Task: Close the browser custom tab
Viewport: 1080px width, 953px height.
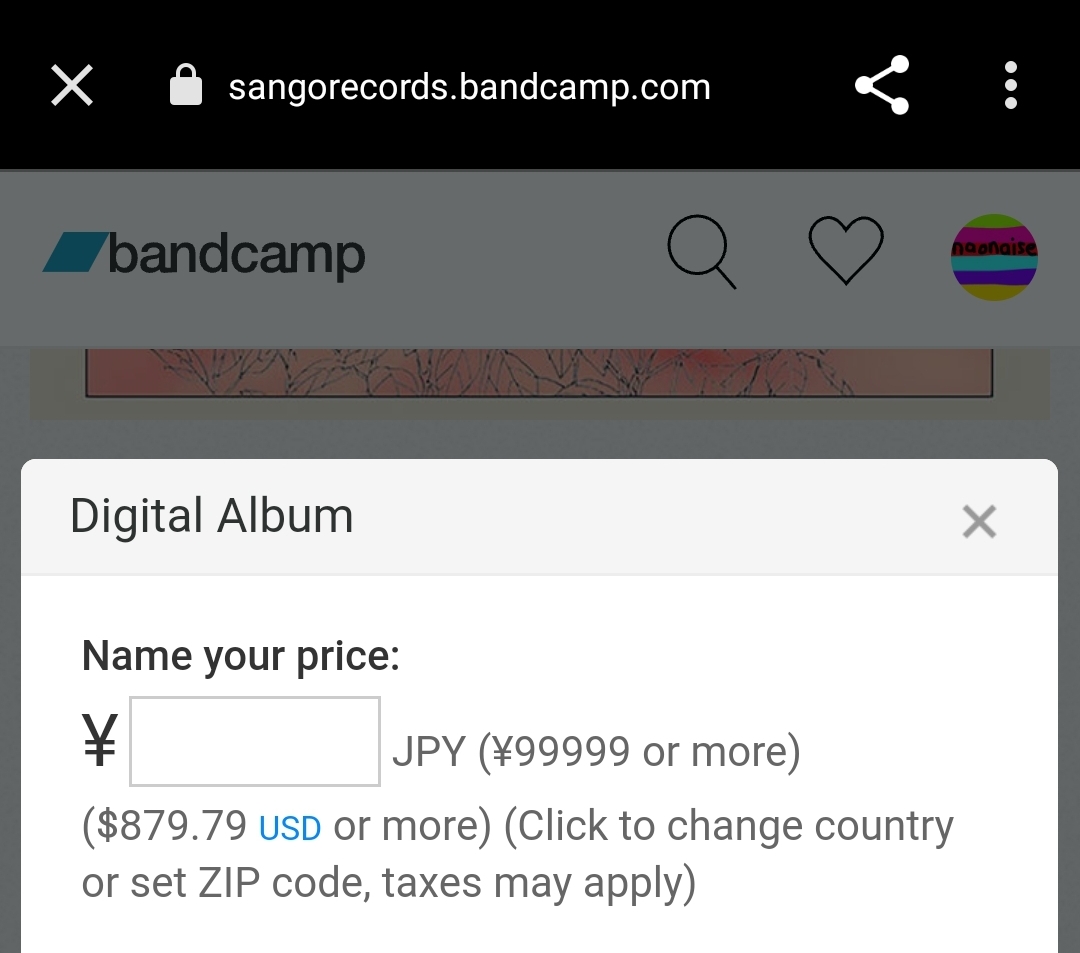Action: point(72,85)
